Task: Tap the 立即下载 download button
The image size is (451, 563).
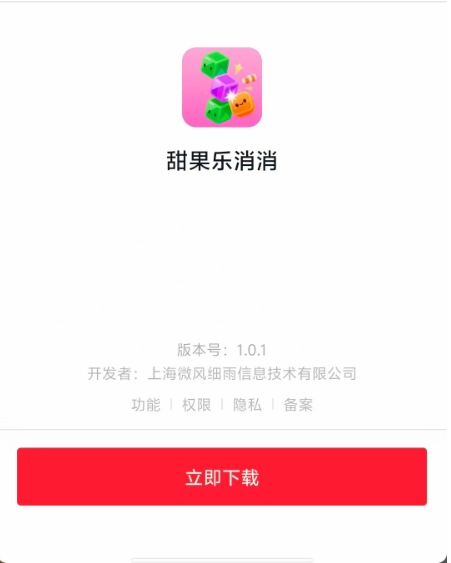Action: [222, 476]
